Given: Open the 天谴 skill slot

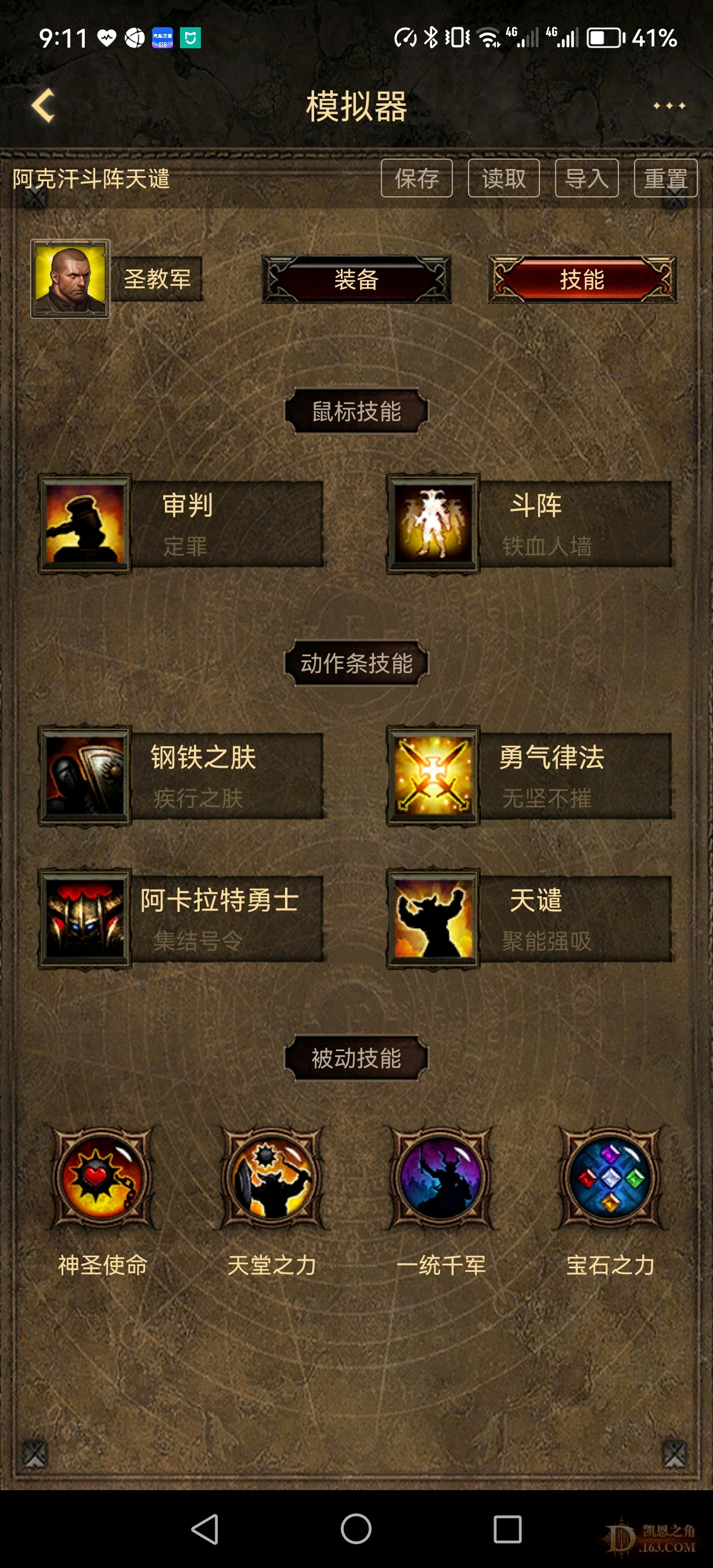Looking at the screenshot, I should [x=530, y=919].
